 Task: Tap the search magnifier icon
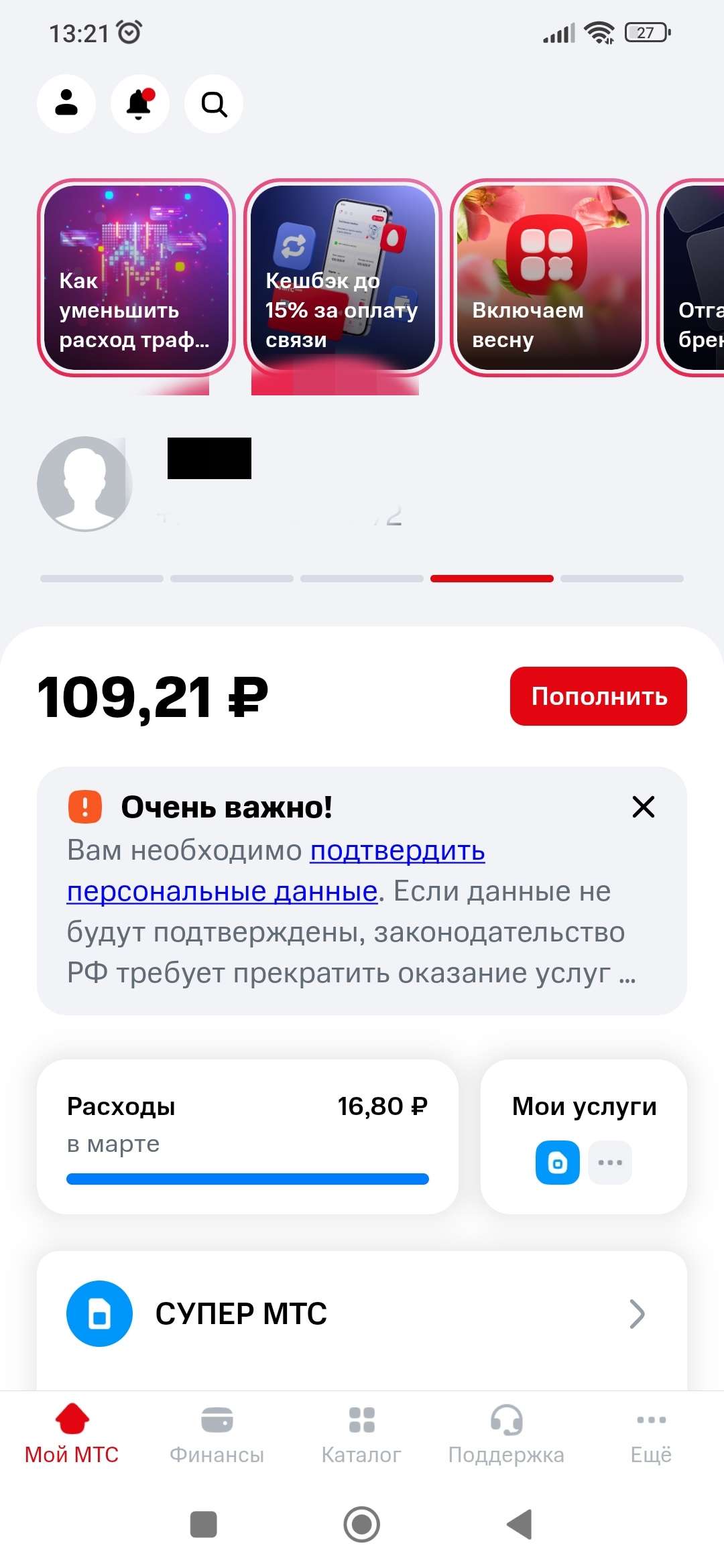[x=214, y=104]
